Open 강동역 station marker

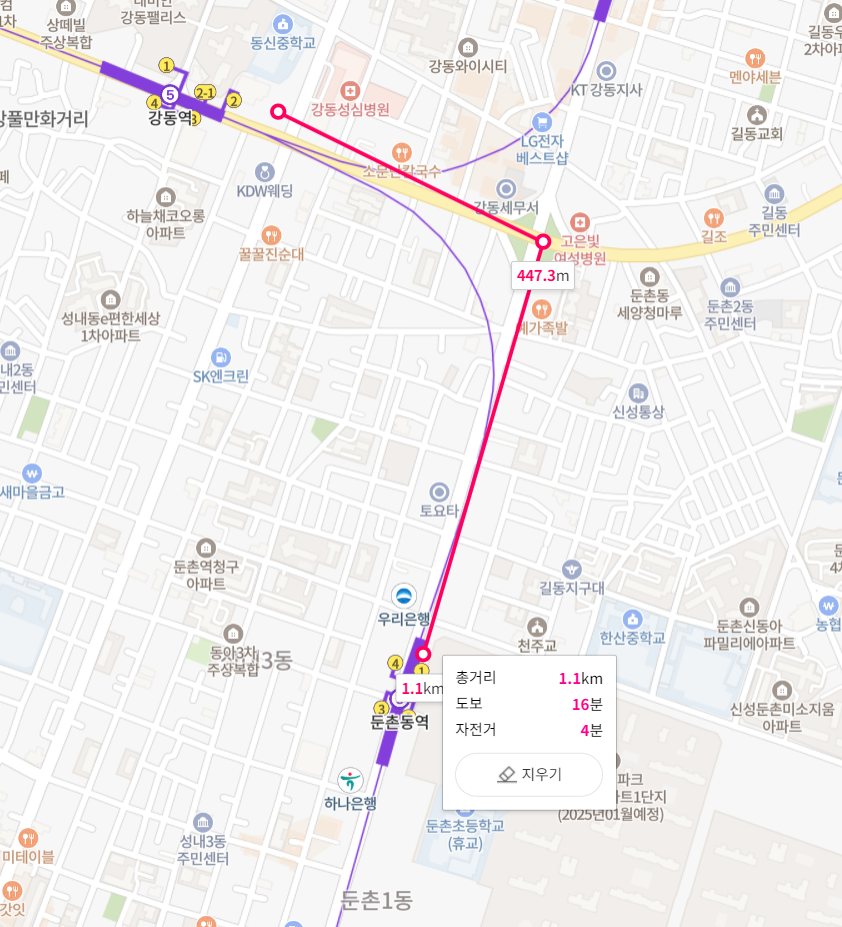[x=170, y=95]
